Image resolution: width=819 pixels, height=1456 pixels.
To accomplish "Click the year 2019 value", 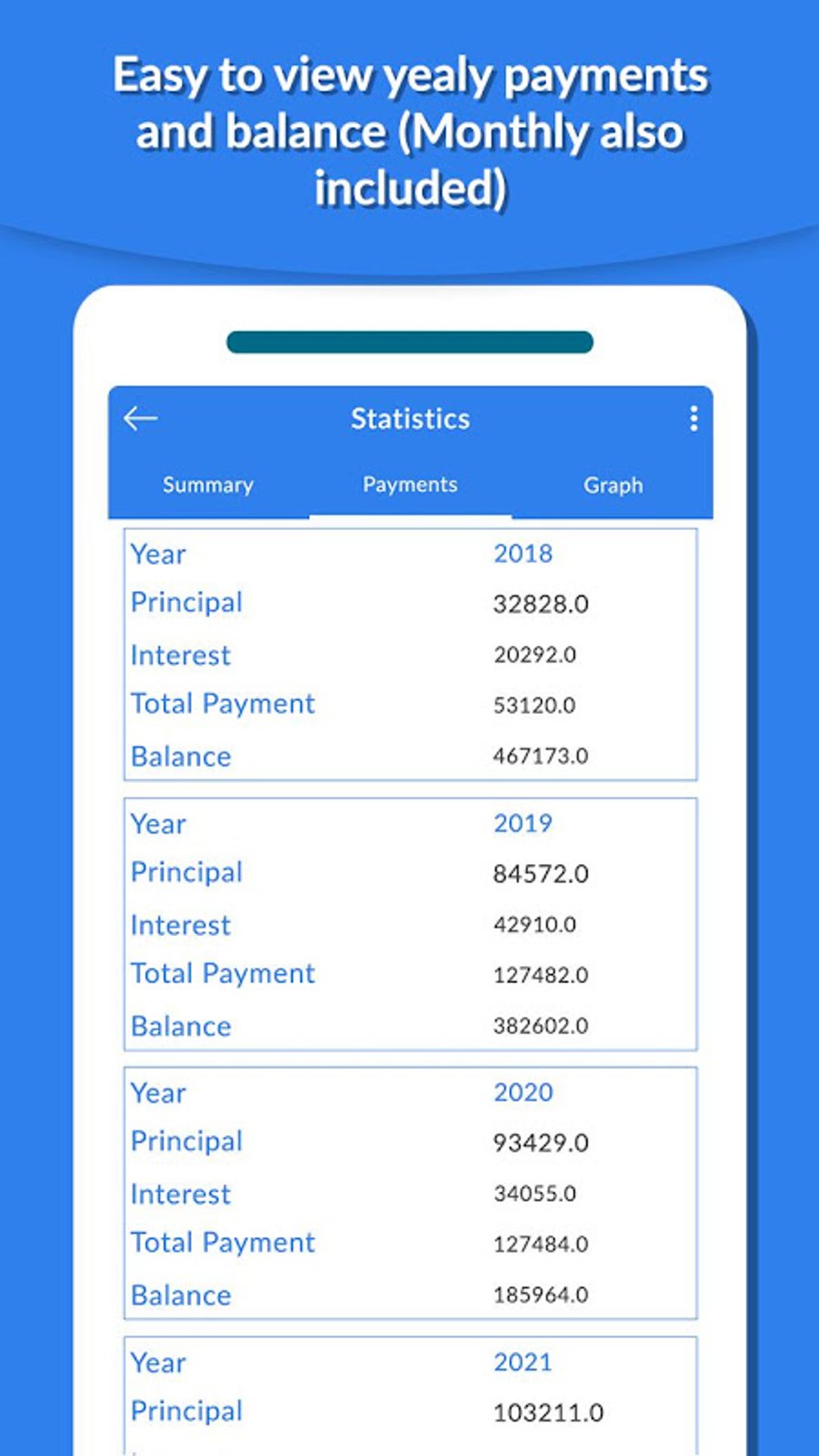I will (x=523, y=823).
